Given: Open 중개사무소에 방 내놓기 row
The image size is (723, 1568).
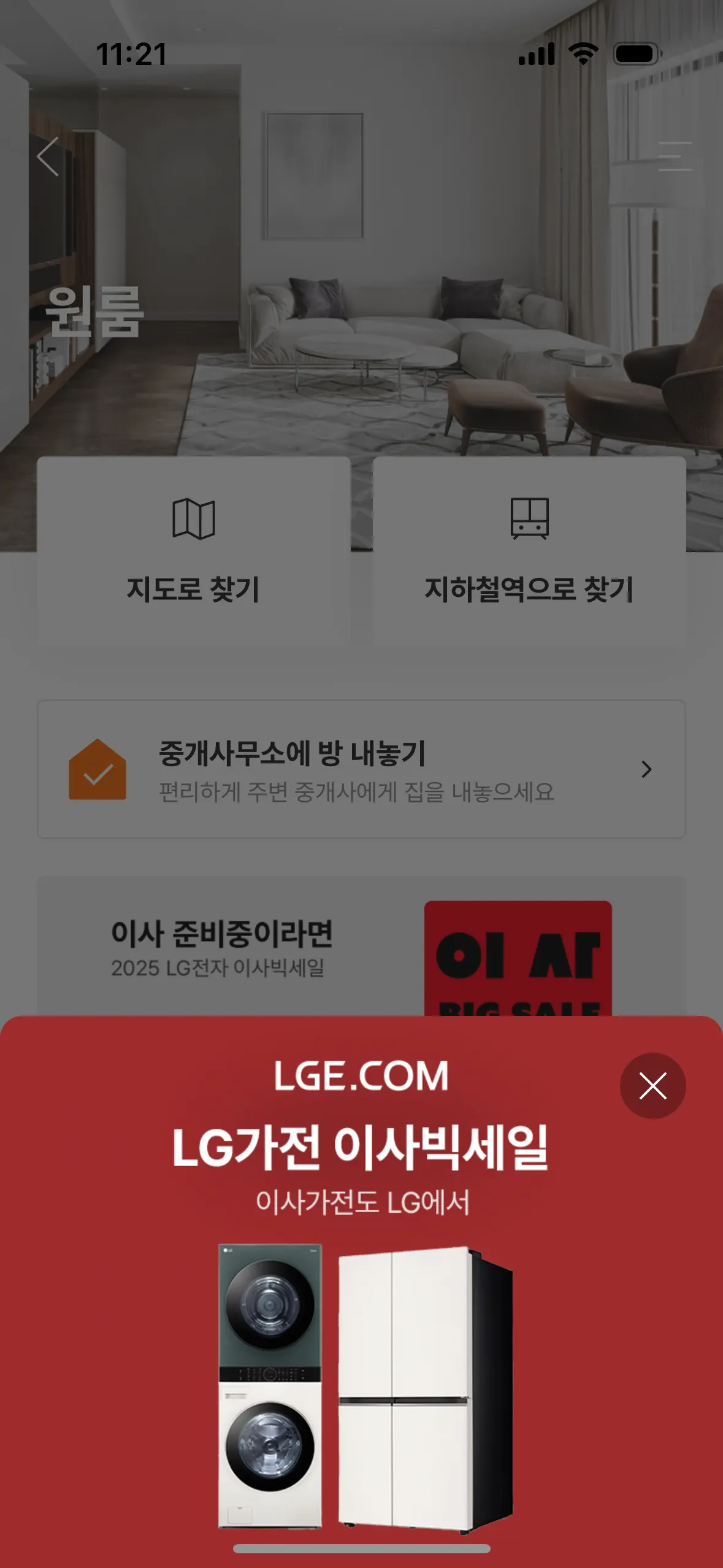Looking at the screenshot, I should tap(361, 769).
